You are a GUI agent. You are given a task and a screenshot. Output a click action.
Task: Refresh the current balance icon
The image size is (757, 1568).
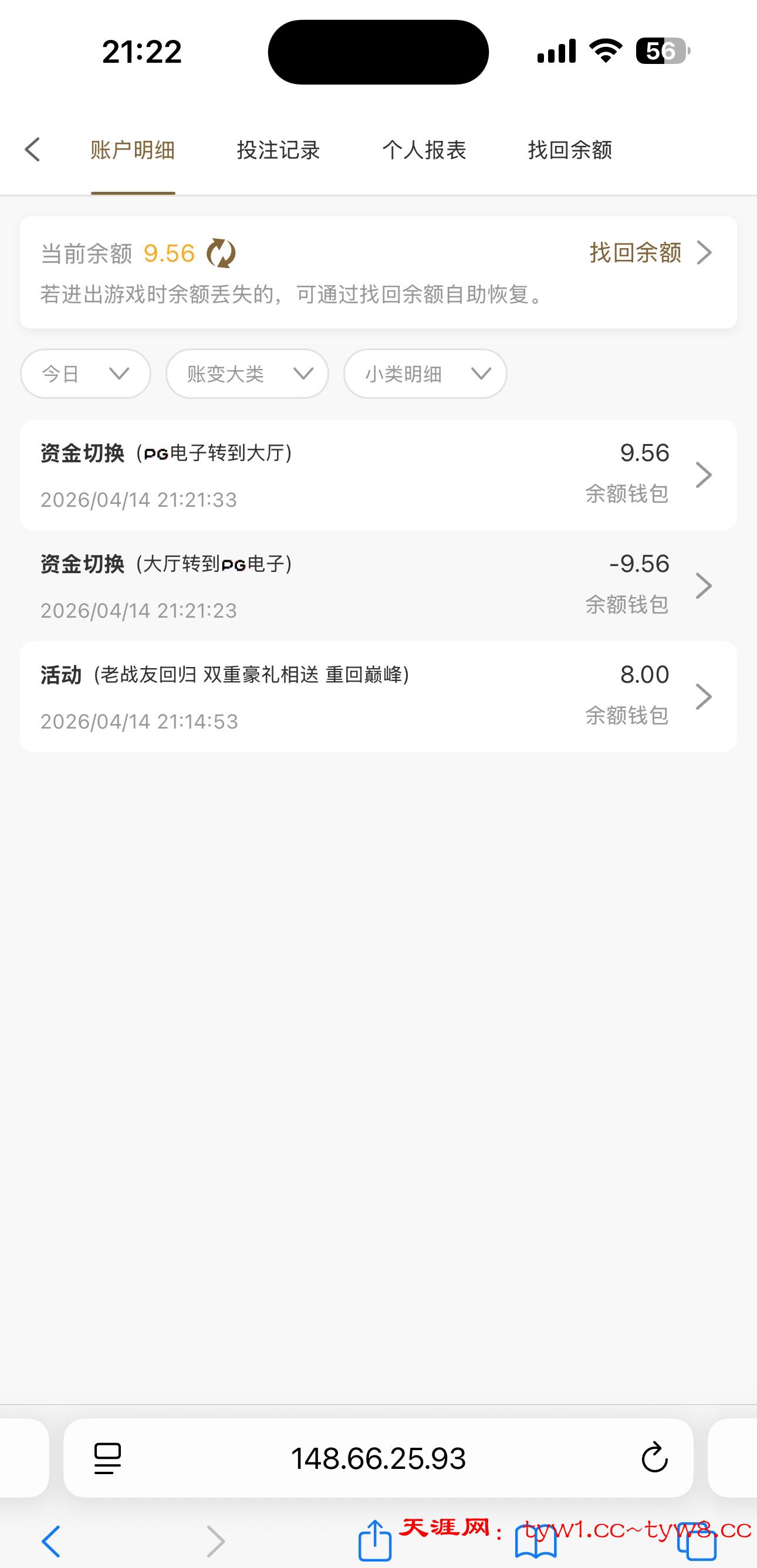(221, 253)
